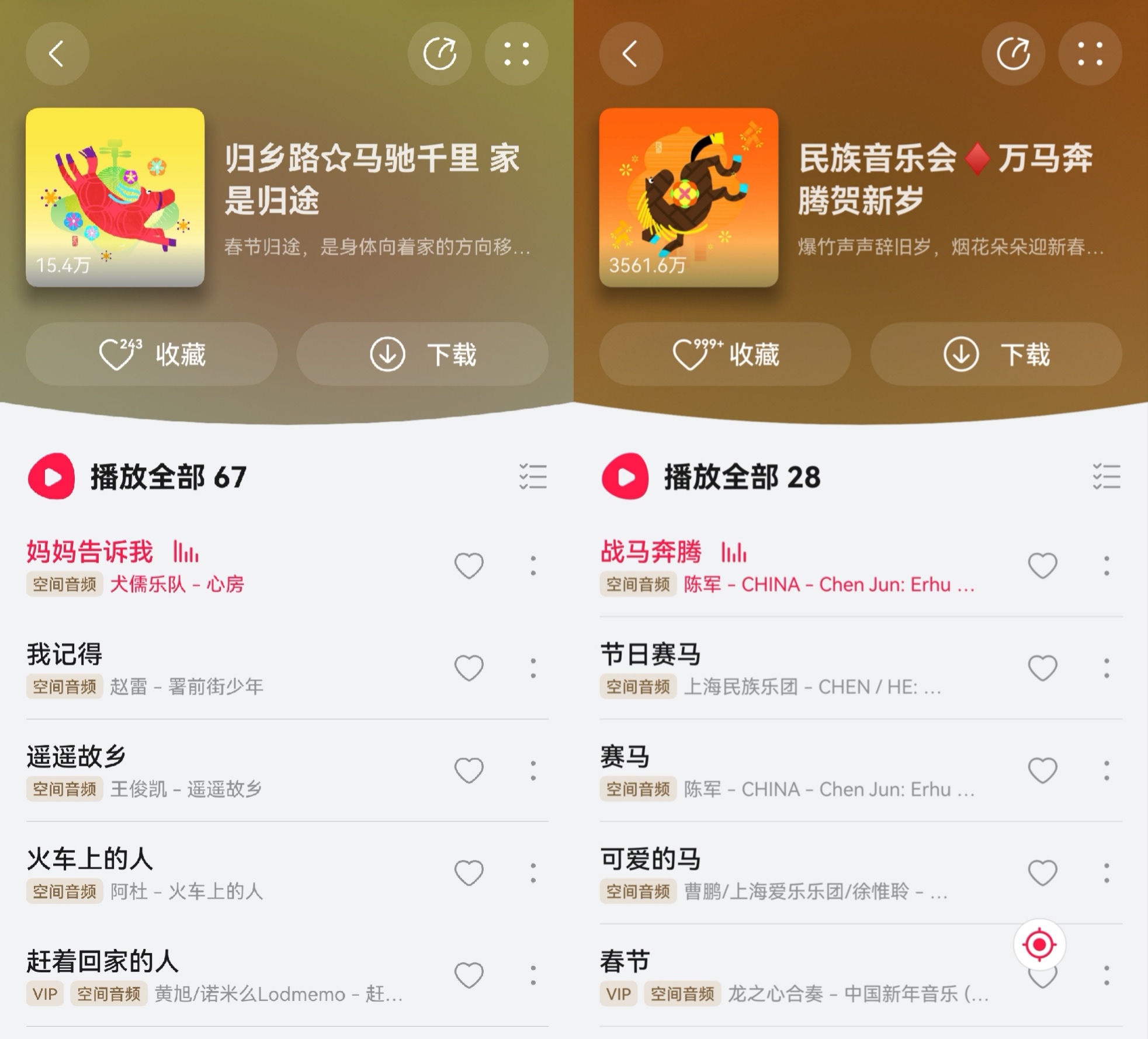Play the song 赶着回家的人
Image resolution: width=1148 pixels, height=1039 pixels.
(x=175, y=974)
